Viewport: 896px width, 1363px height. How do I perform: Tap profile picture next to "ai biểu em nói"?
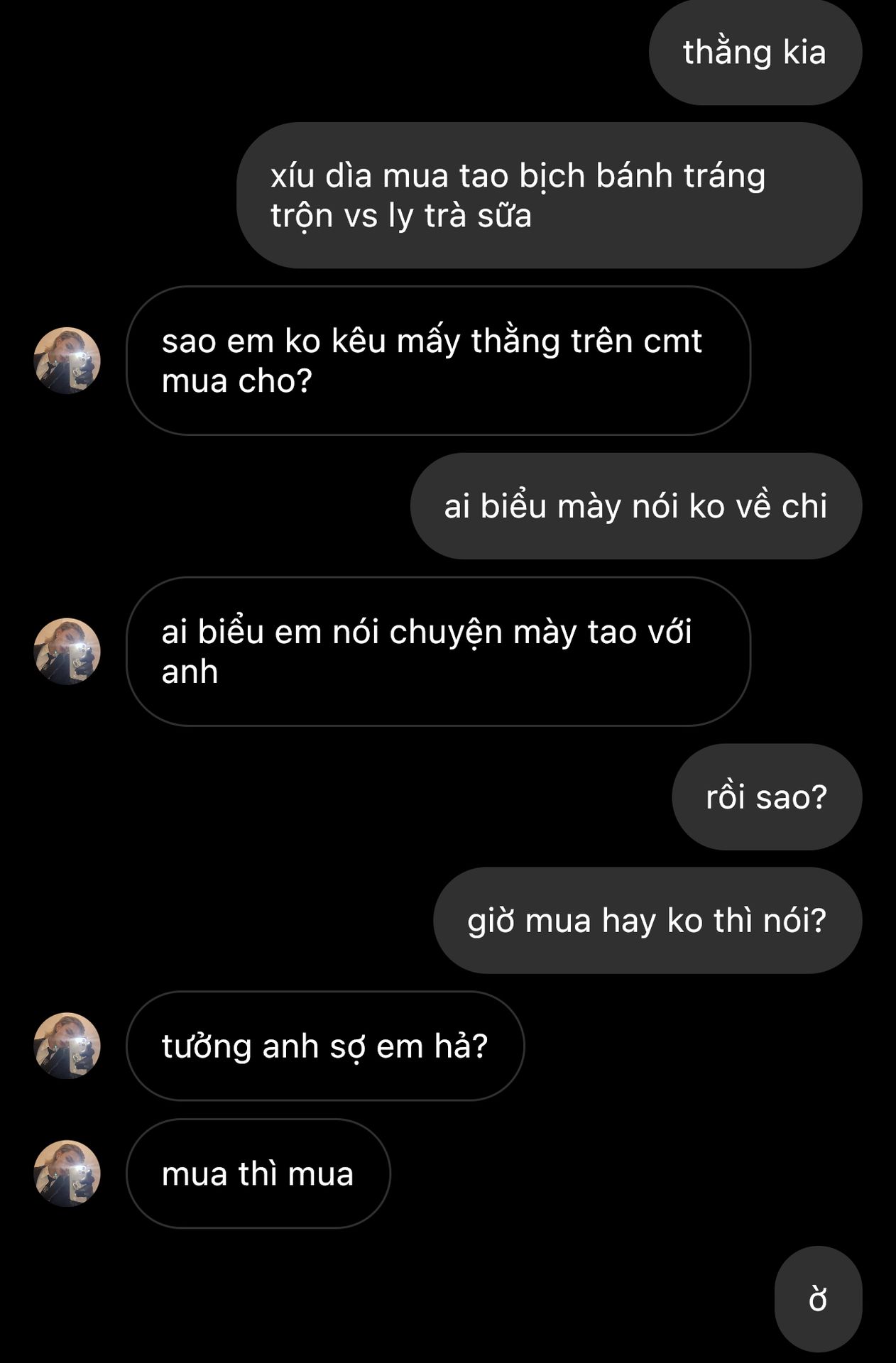tap(67, 652)
